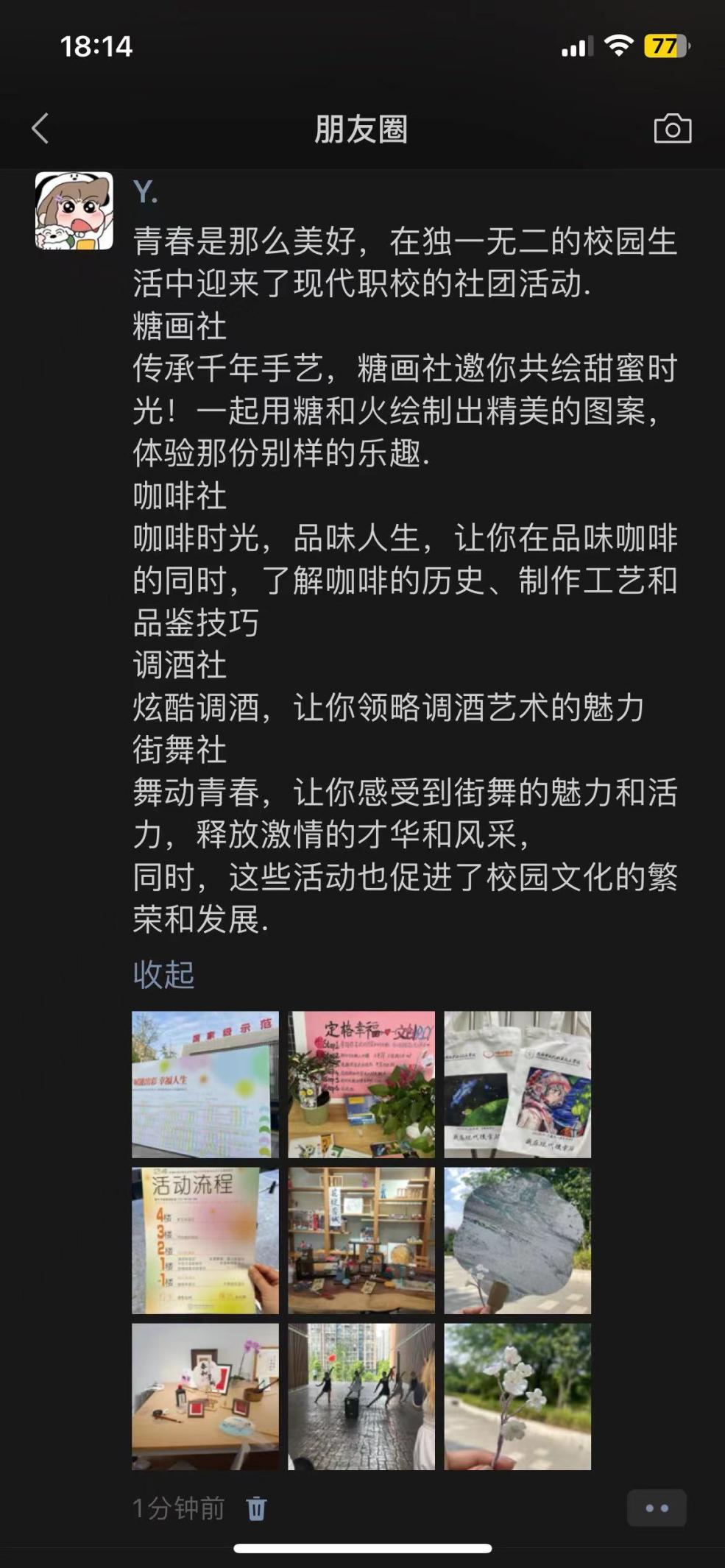View the white flower branch photo

click(517, 1397)
